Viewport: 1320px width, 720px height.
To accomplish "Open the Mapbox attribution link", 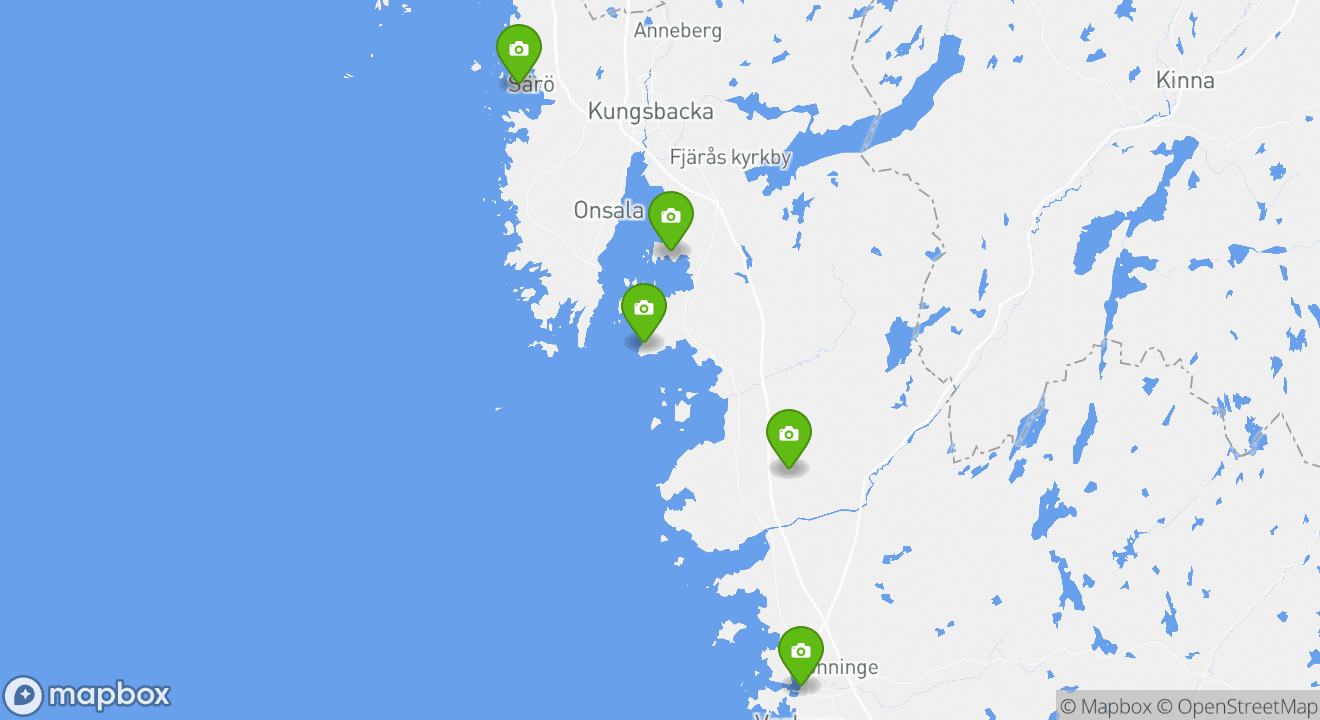I will click(x=1105, y=706).
